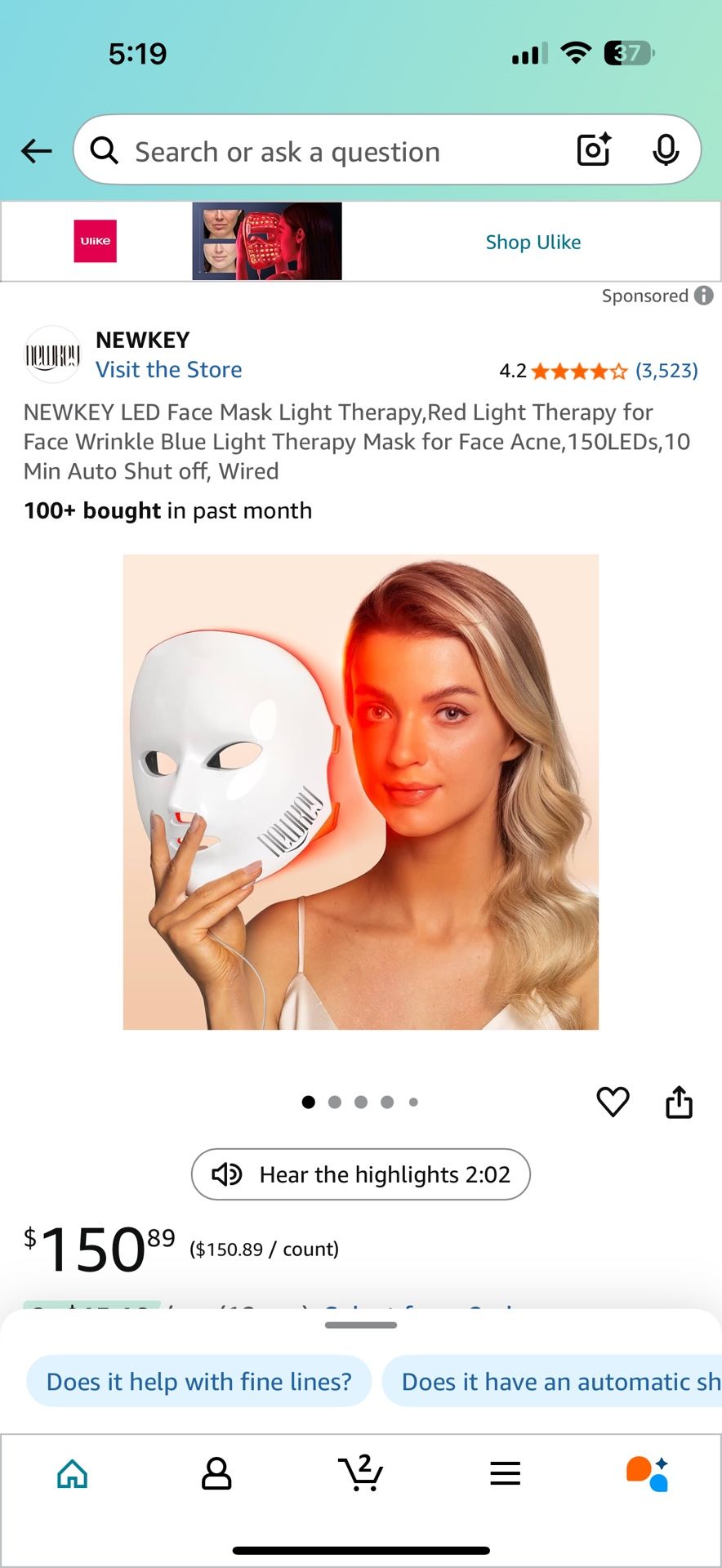The height and width of the screenshot is (1568, 722).
Task: Open the Rufus AI assistant
Action: point(648,1473)
